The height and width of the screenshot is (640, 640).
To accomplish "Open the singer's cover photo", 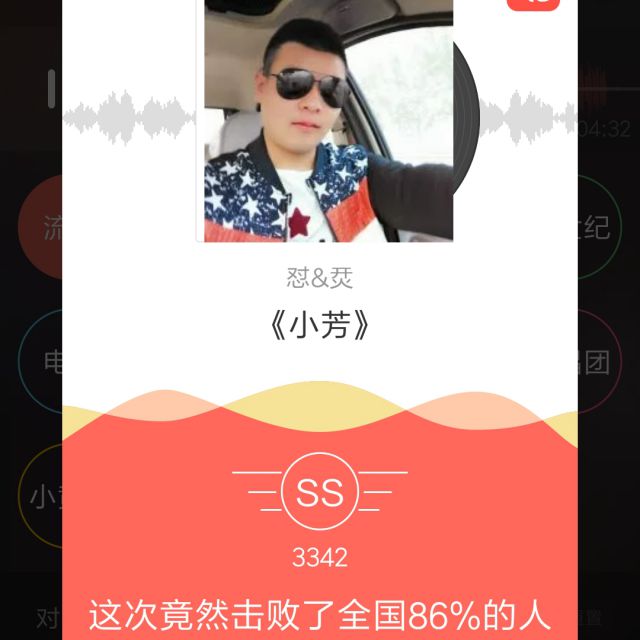I will click(x=328, y=120).
